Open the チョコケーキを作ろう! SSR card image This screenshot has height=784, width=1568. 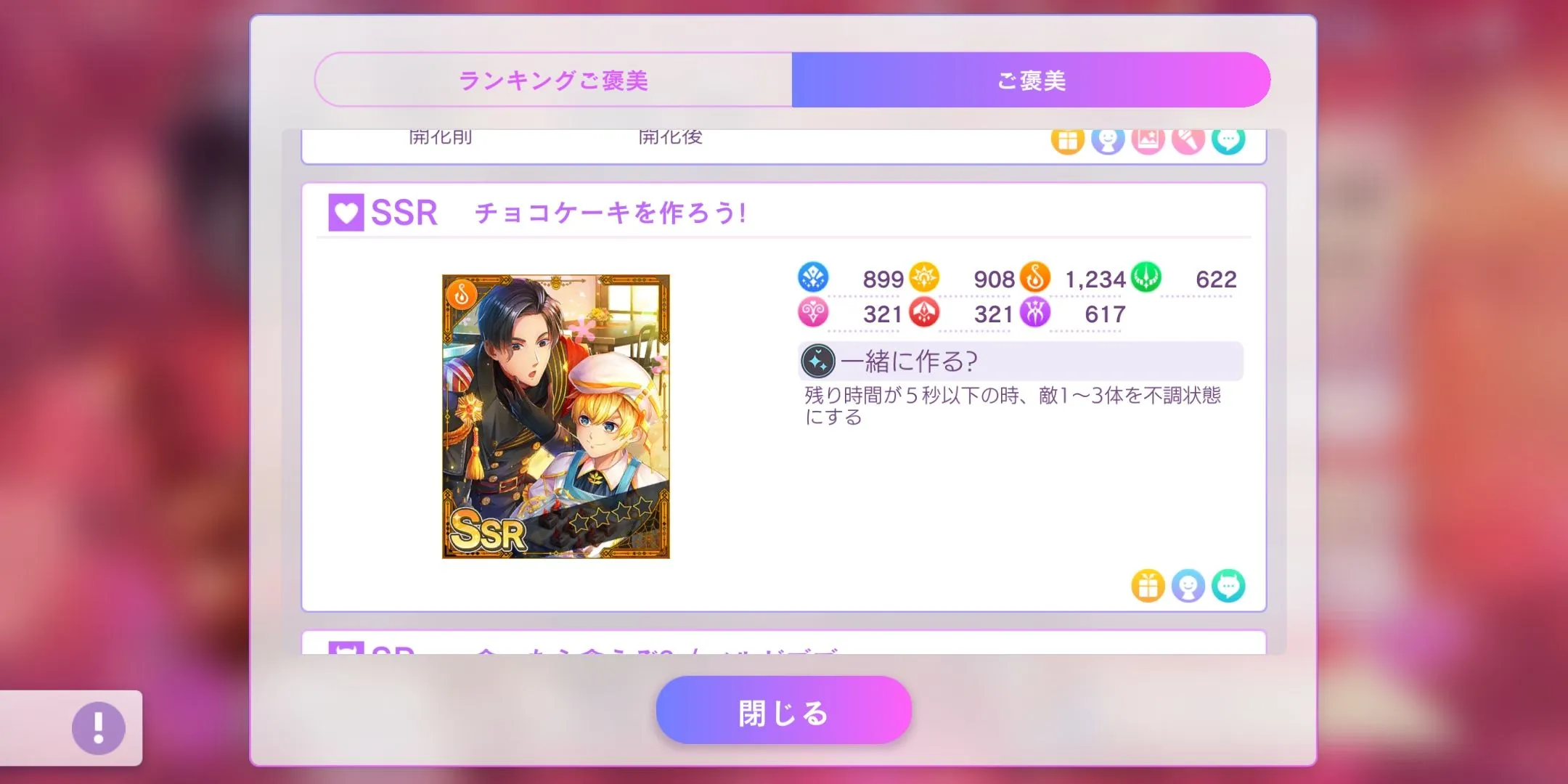pyautogui.click(x=555, y=417)
